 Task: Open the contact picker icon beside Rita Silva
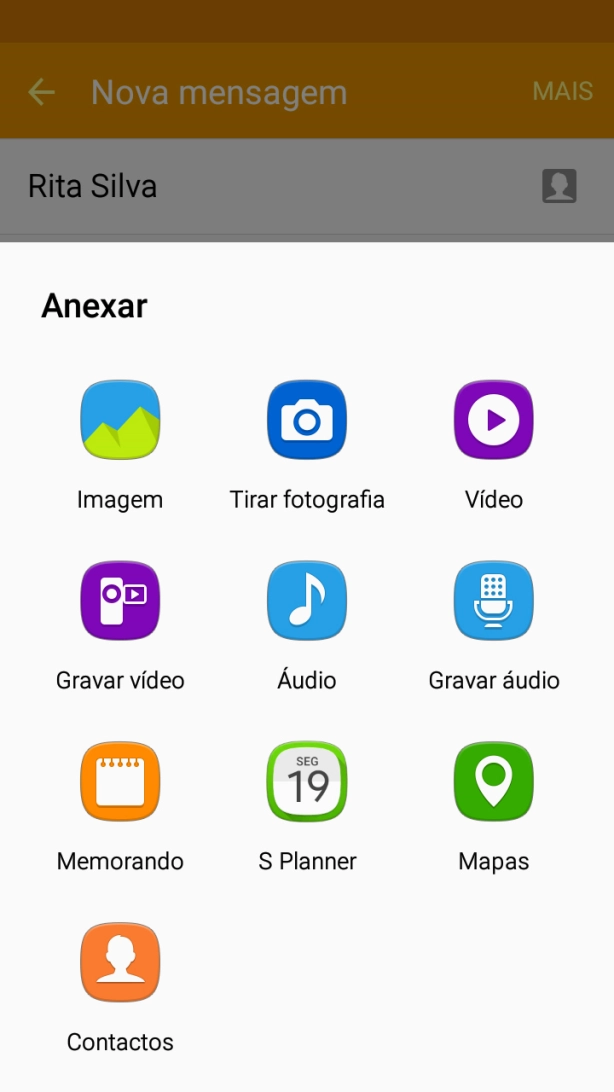click(559, 186)
